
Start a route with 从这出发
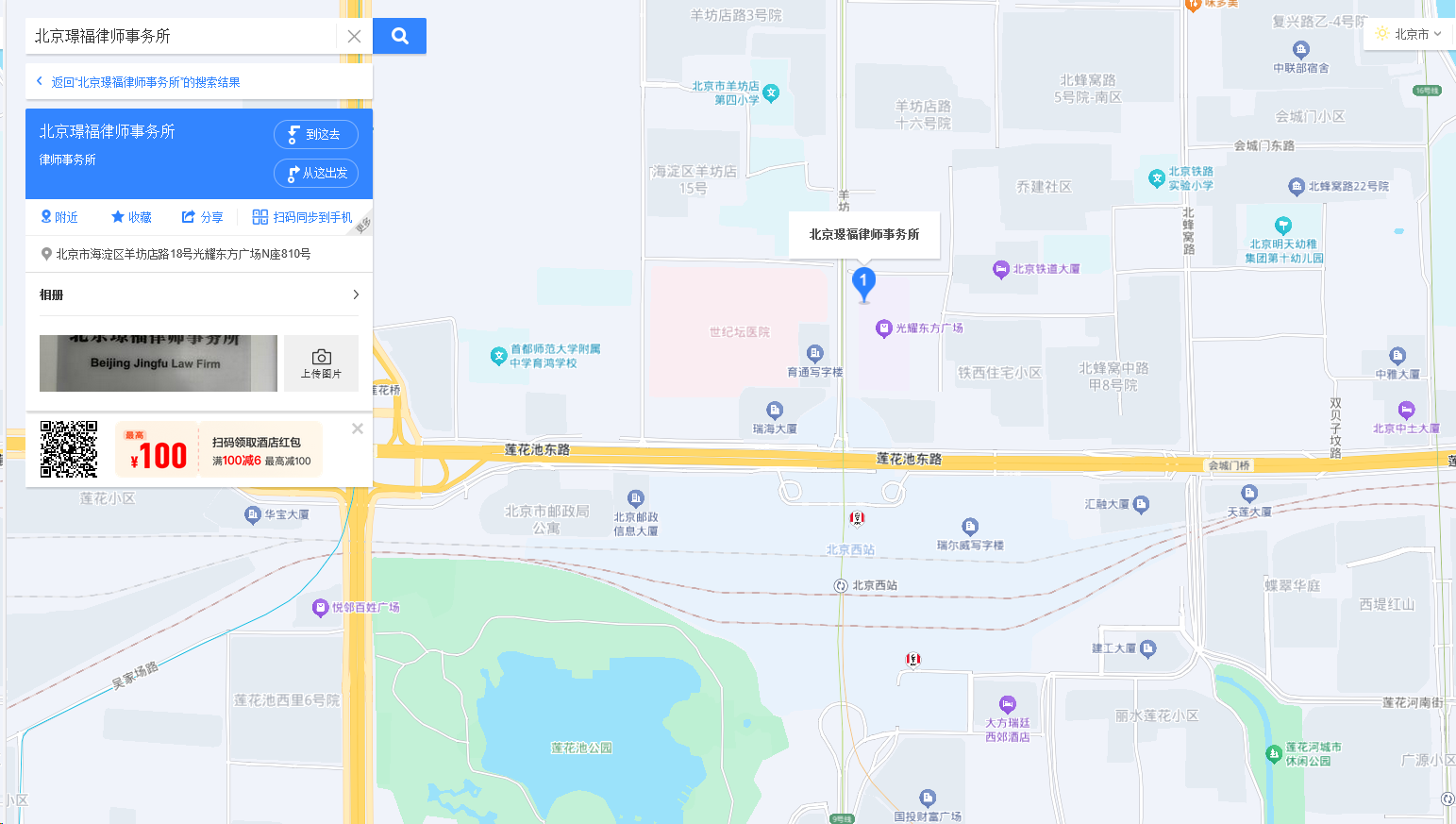(x=316, y=173)
